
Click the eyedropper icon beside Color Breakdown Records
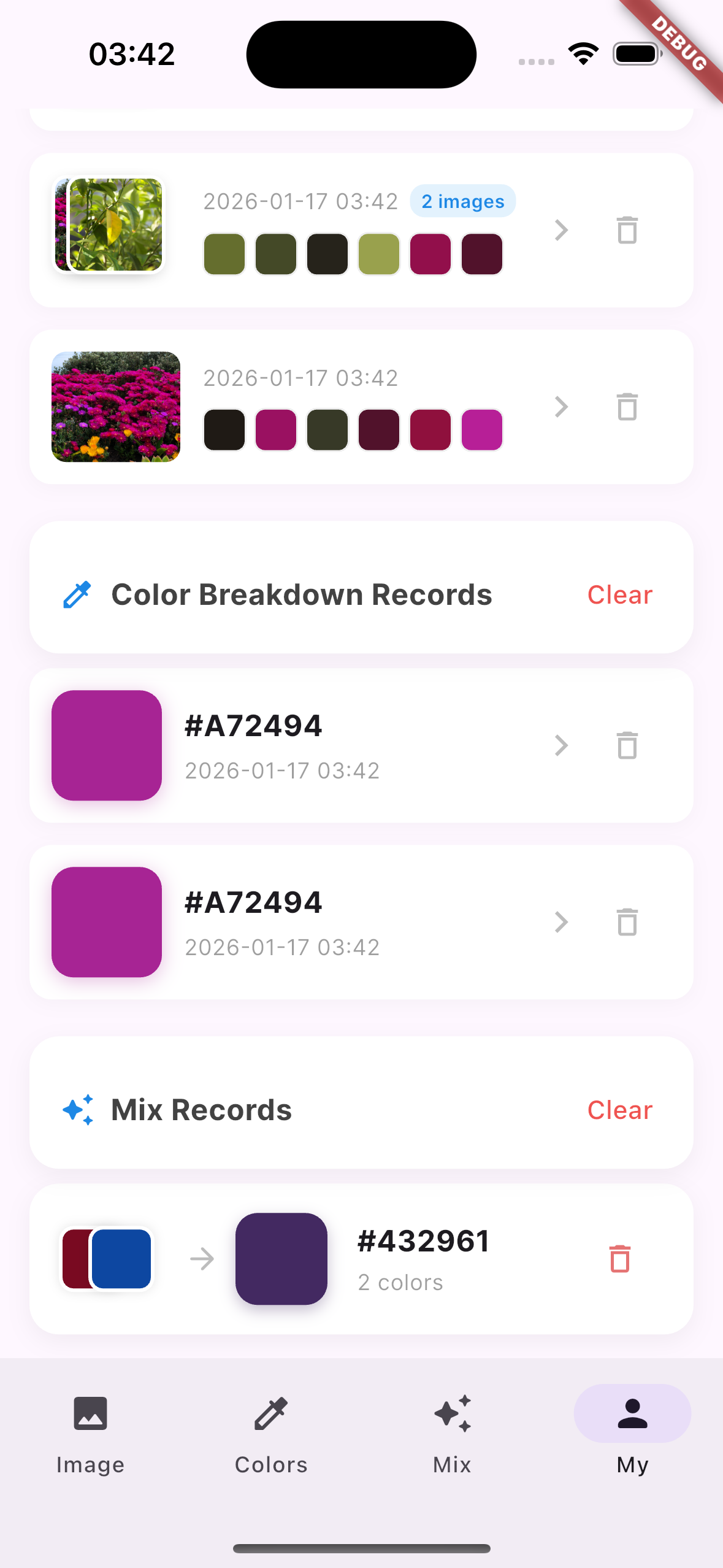coord(77,593)
